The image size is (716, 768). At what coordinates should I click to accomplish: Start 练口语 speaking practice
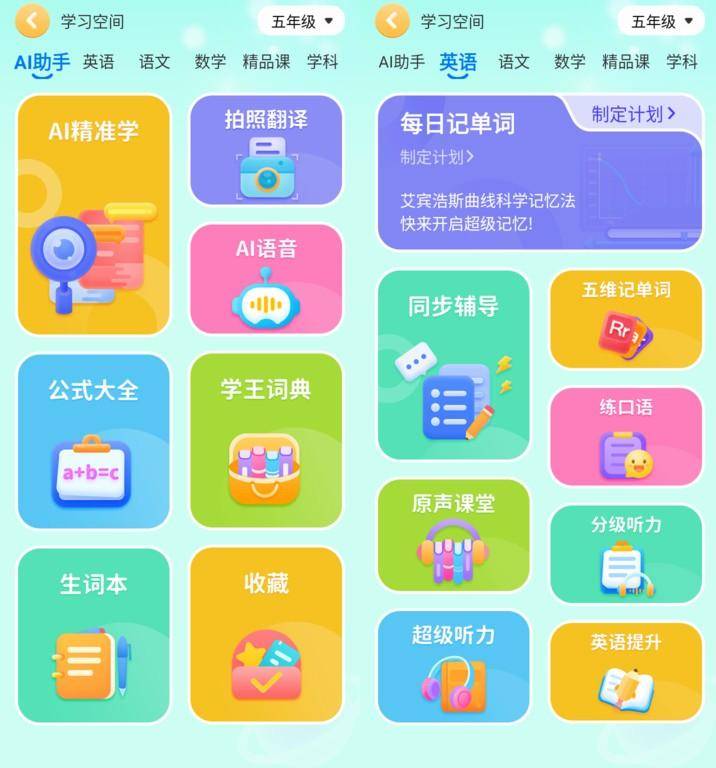pyautogui.click(x=626, y=436)
